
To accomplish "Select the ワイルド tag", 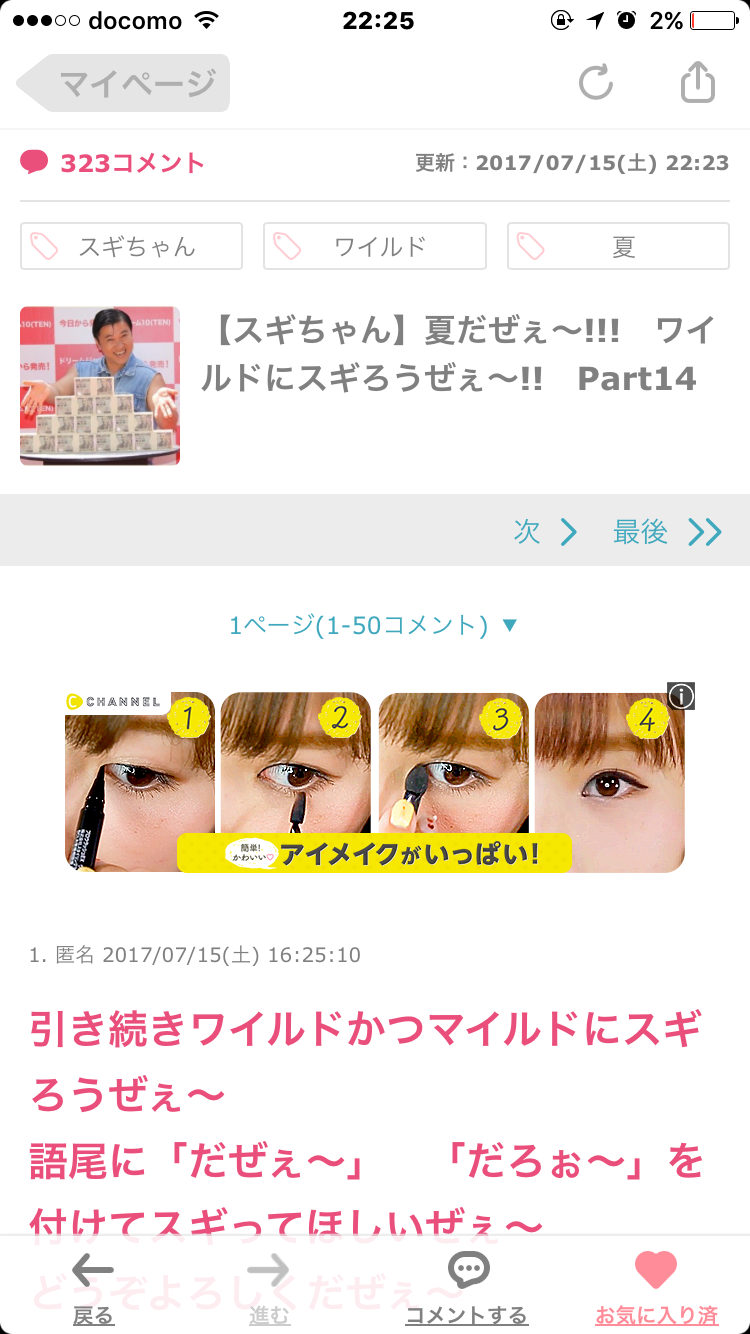I will pos(375,246).
